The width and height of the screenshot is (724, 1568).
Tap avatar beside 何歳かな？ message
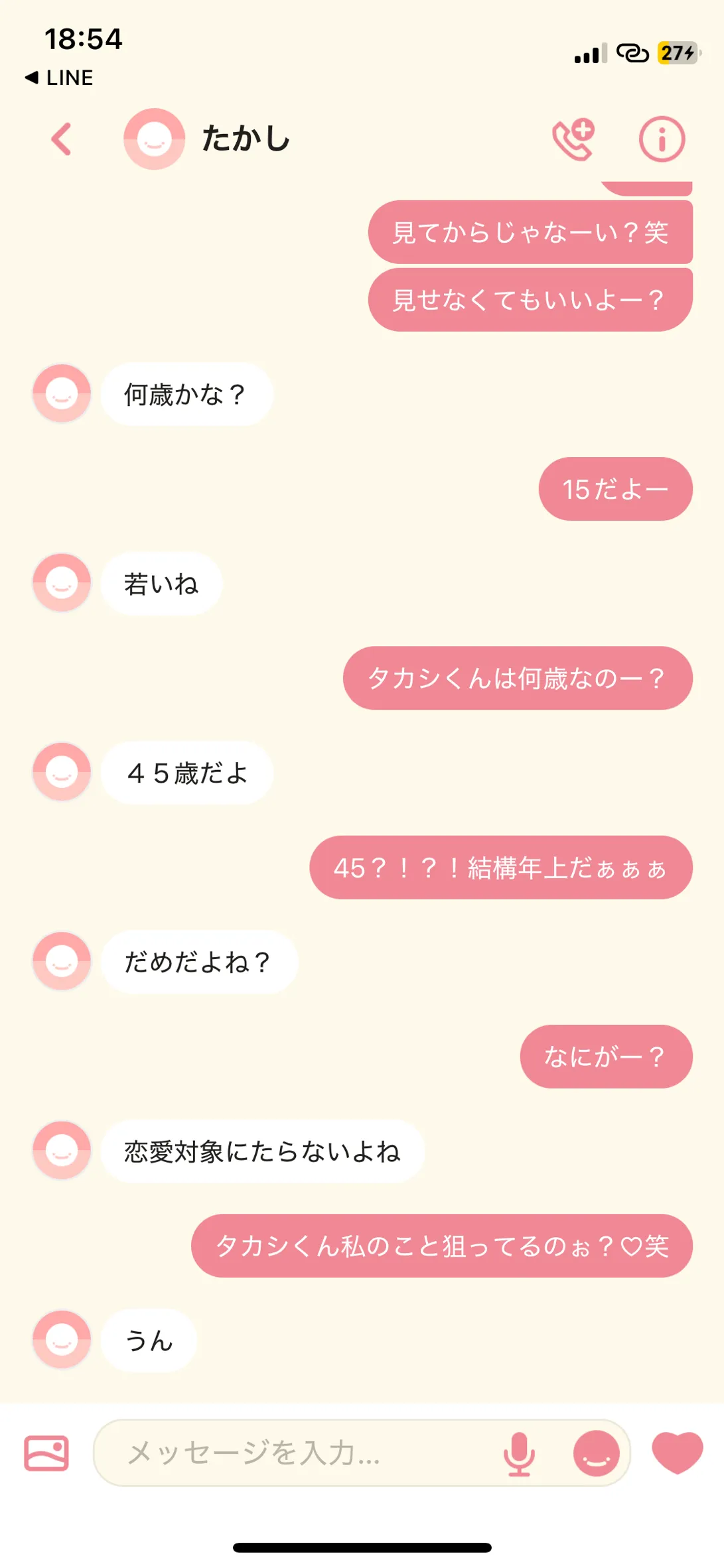coord(62,394)
